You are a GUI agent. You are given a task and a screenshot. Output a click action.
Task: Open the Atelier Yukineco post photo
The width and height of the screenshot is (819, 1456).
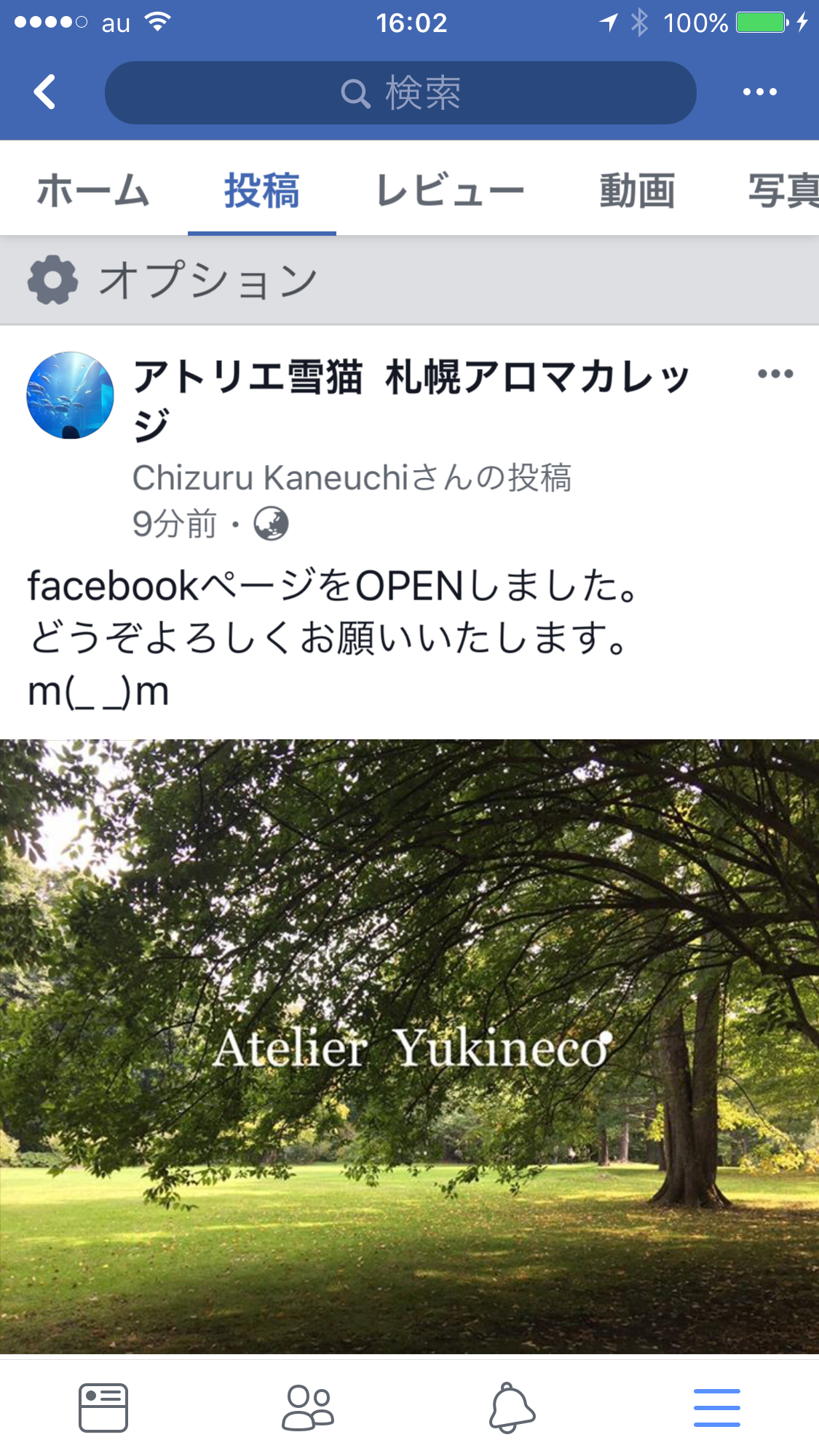coord(409,1046)
